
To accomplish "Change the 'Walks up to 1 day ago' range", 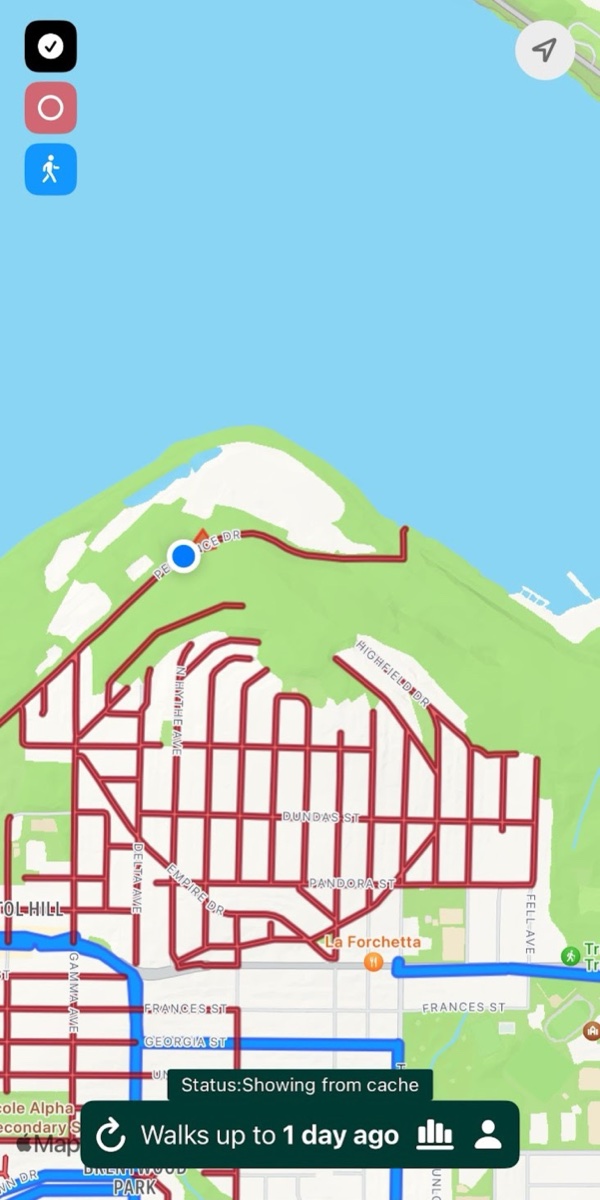I will click(x=269, y=1135).
